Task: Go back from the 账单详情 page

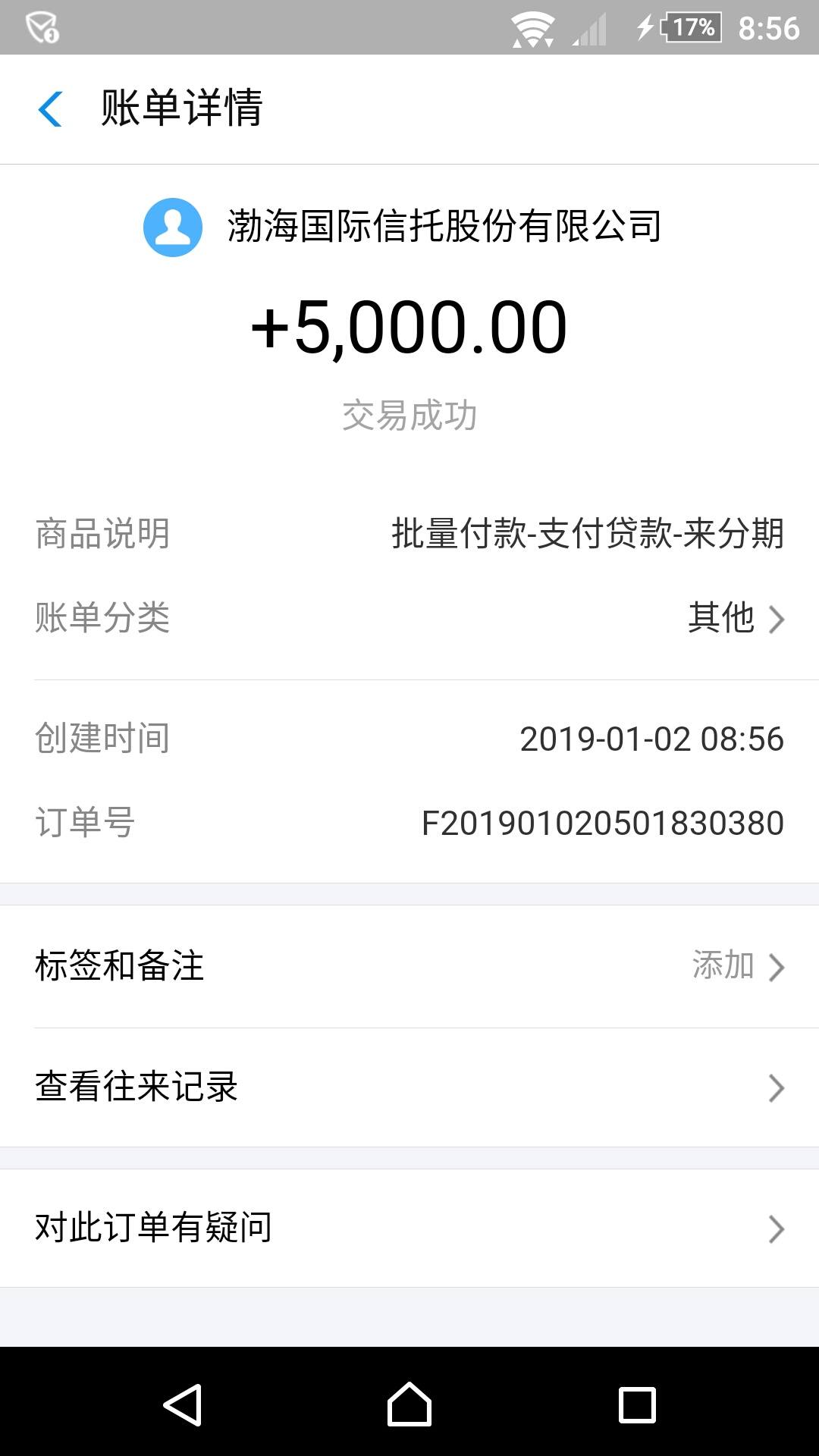Action: (50, 108)
